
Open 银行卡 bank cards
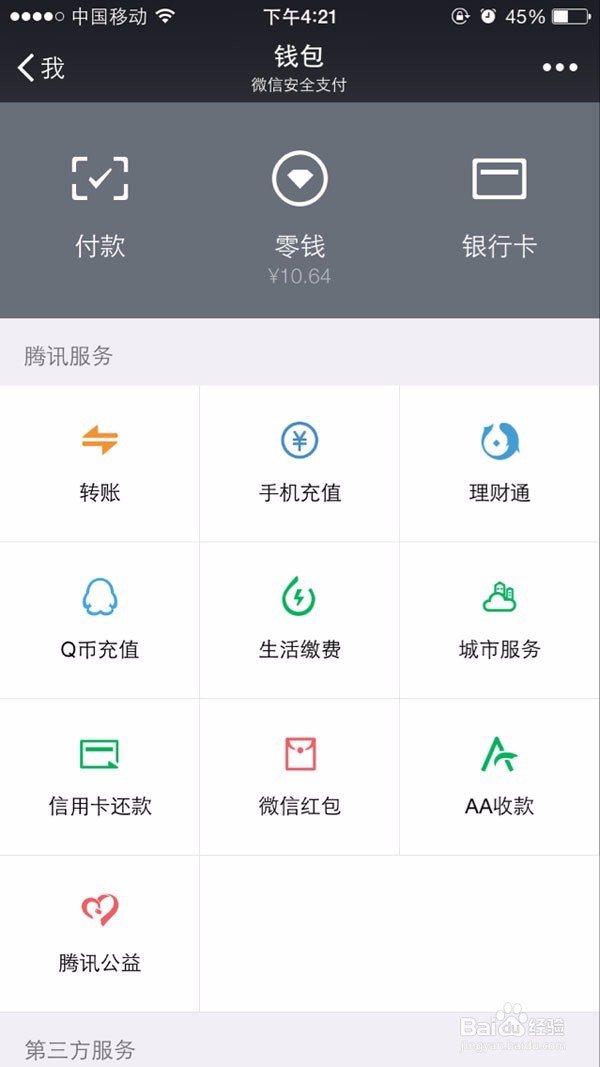click(499, 208)
